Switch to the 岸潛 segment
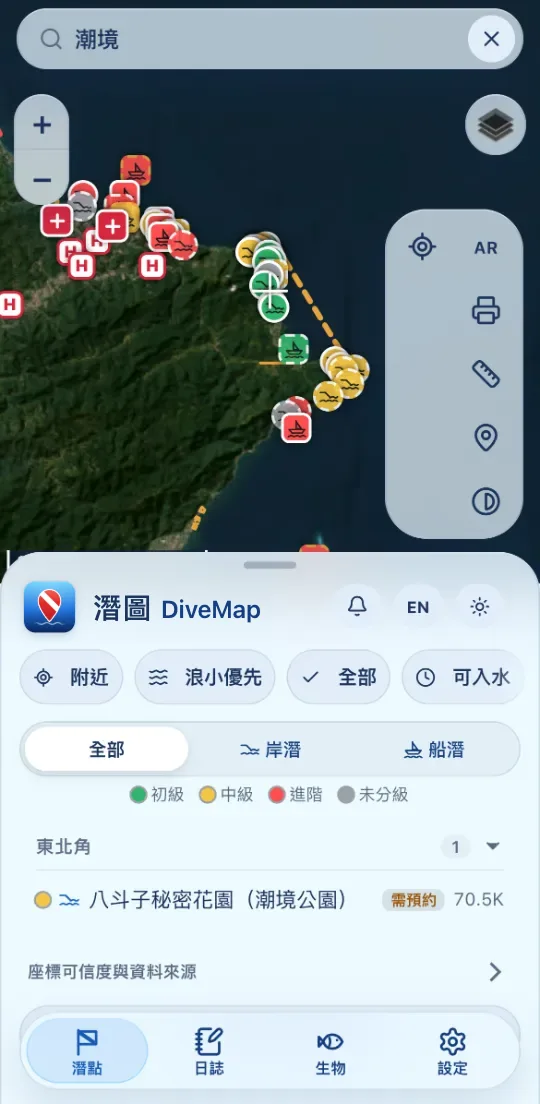The width and height of the screenshot is (540, 1104). (270, 749)
